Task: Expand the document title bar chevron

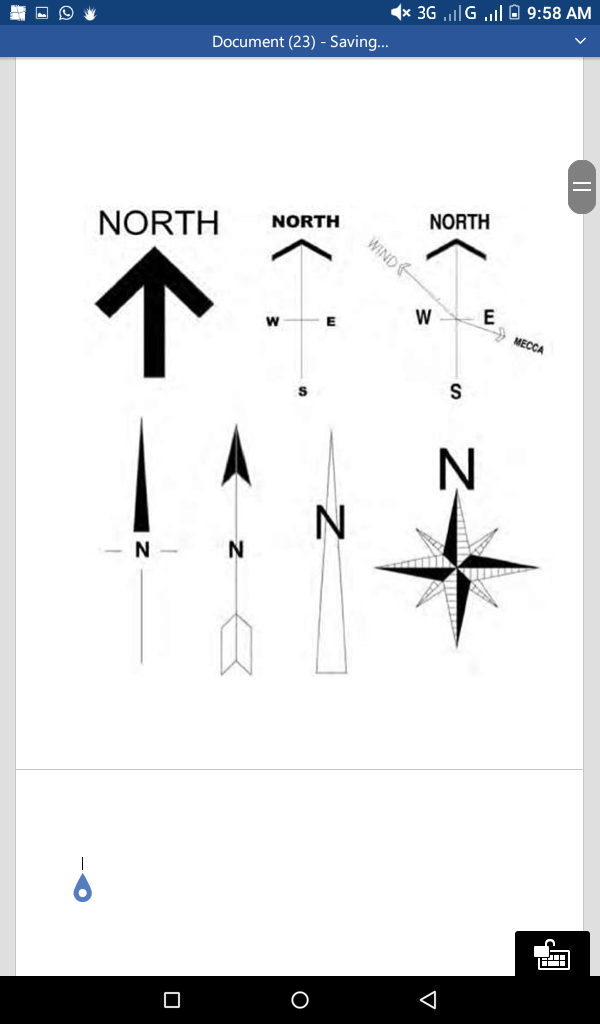Action: coord(580,41)
